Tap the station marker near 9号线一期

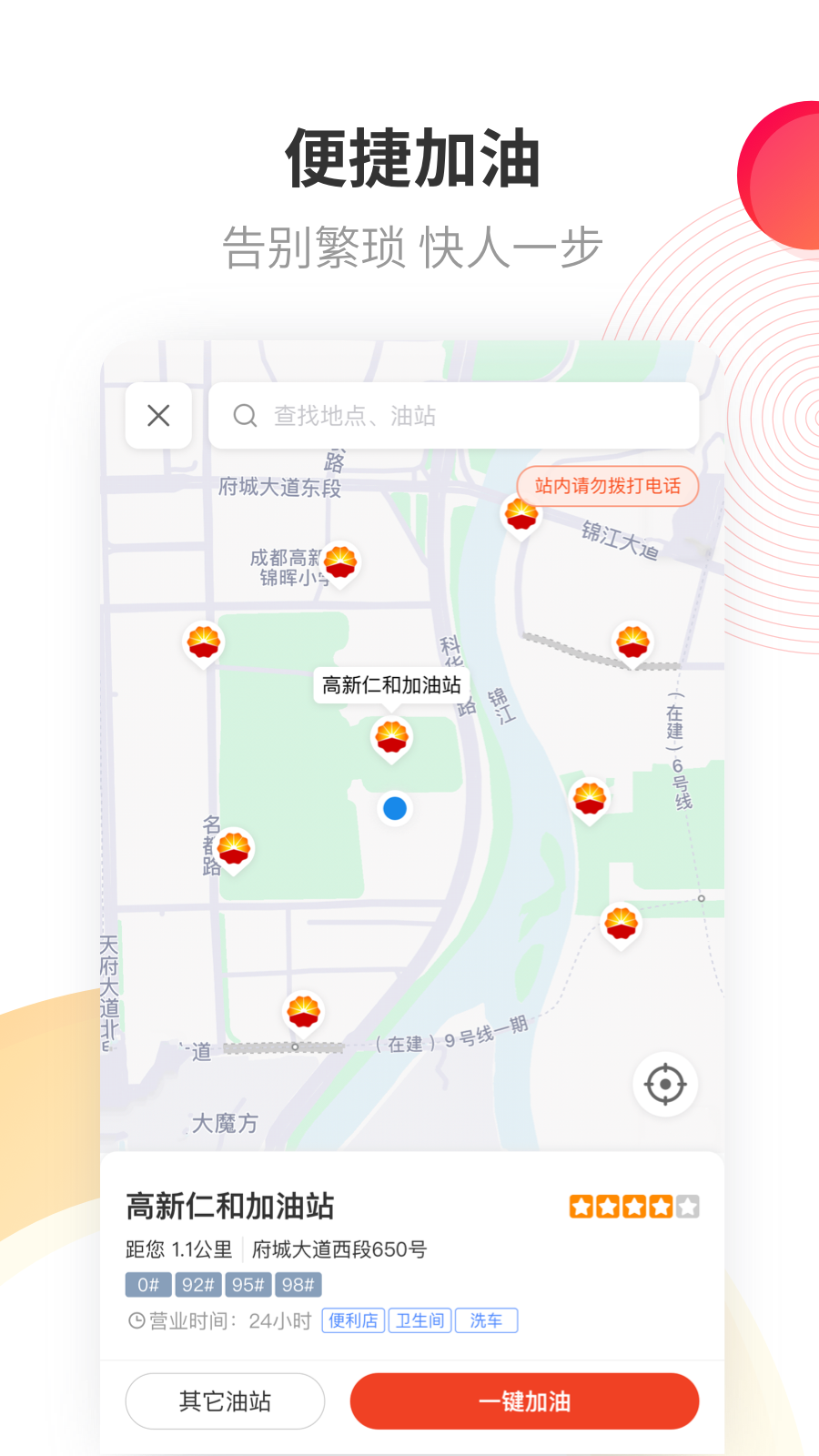tap(302, 1010)
